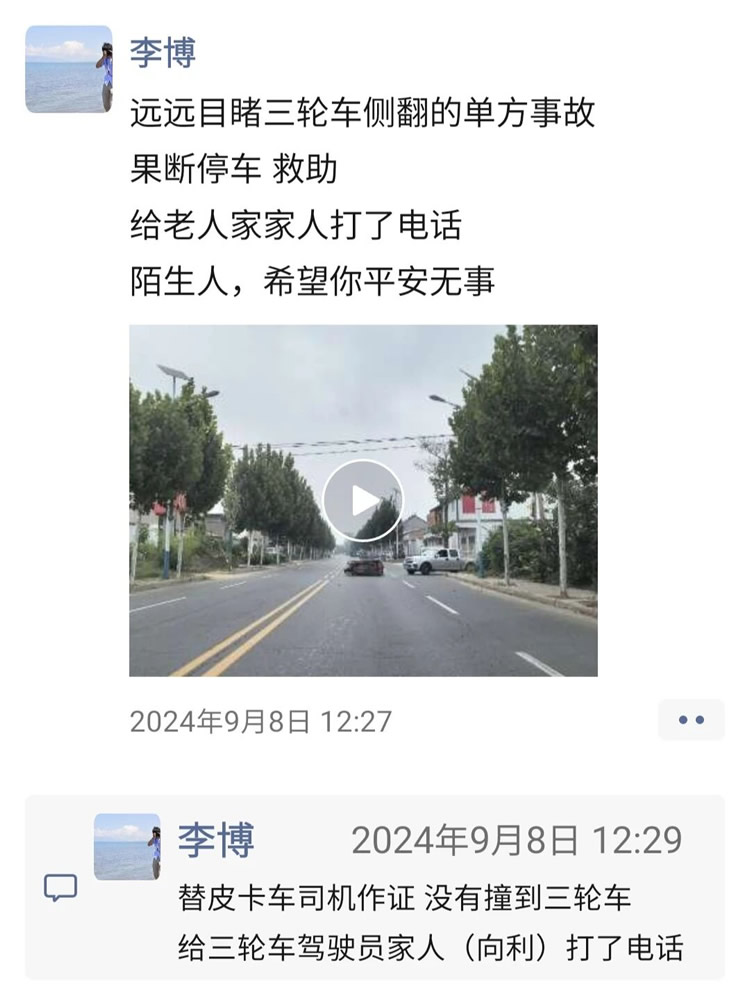Tap 李博's avatar in the comment section
Image resolution: width=750 pixels, height=991 pixels.
click(x=127, y=846)
